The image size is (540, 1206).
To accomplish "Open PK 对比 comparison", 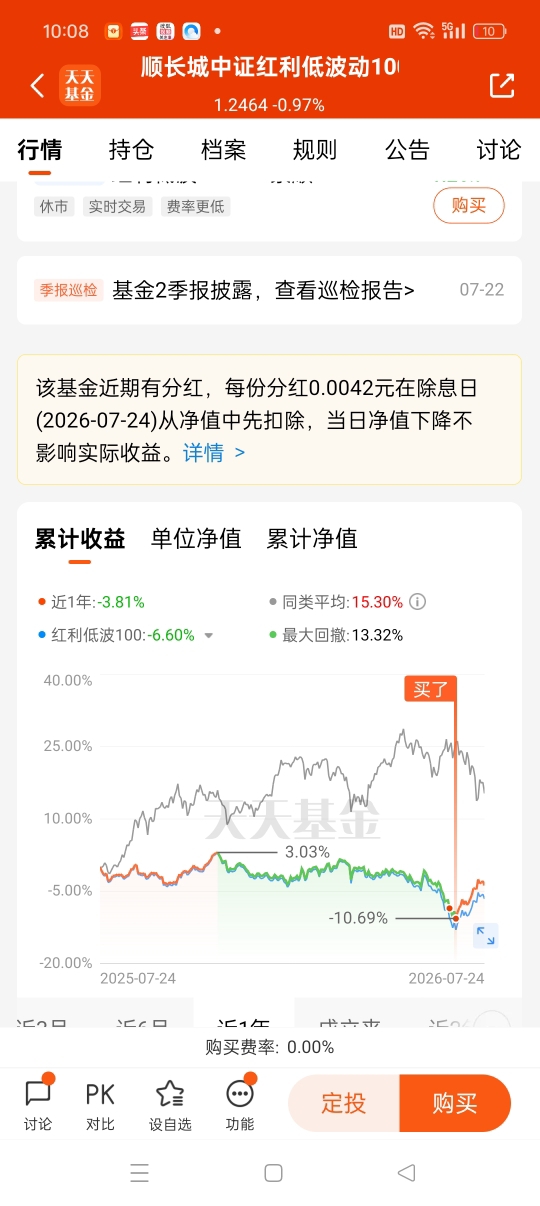I will [100, 1104].
